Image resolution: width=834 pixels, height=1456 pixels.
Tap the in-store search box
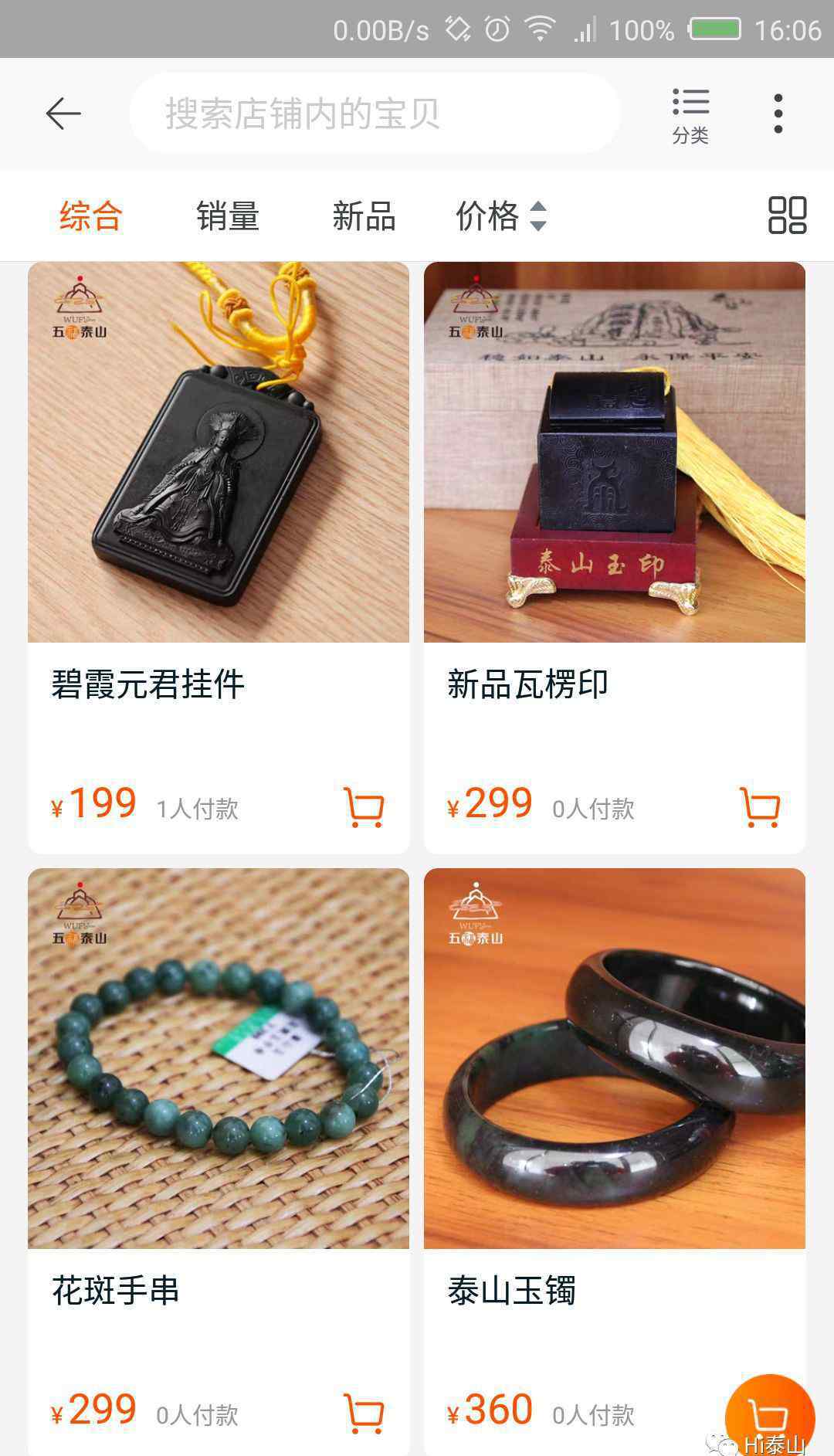[375, 114]
